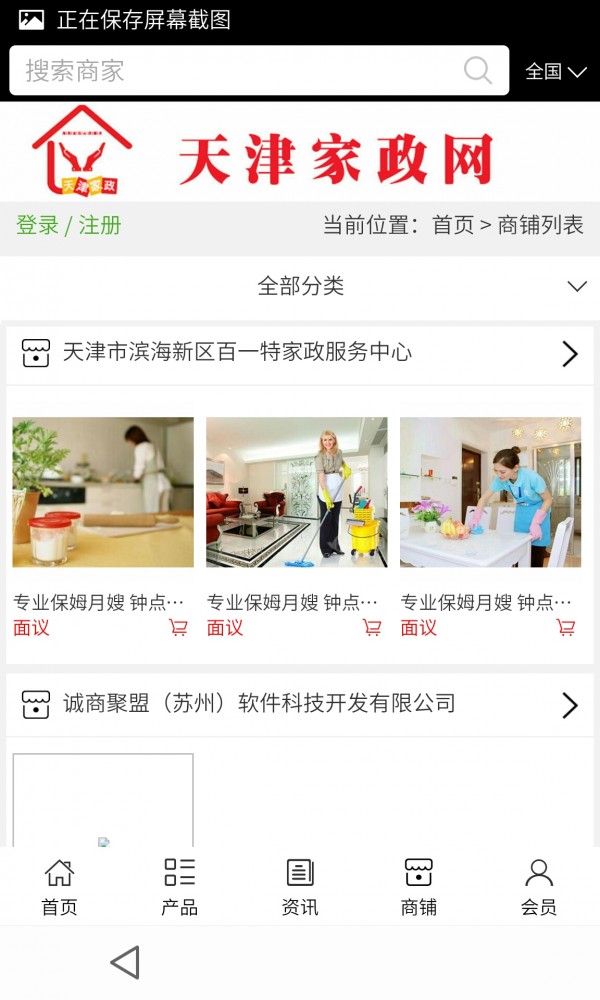The height and width of the screenshot is (1000, 600).
Task: Switch to the 资讯 tab
Action: pyautogui.click(x=299, y=886)
